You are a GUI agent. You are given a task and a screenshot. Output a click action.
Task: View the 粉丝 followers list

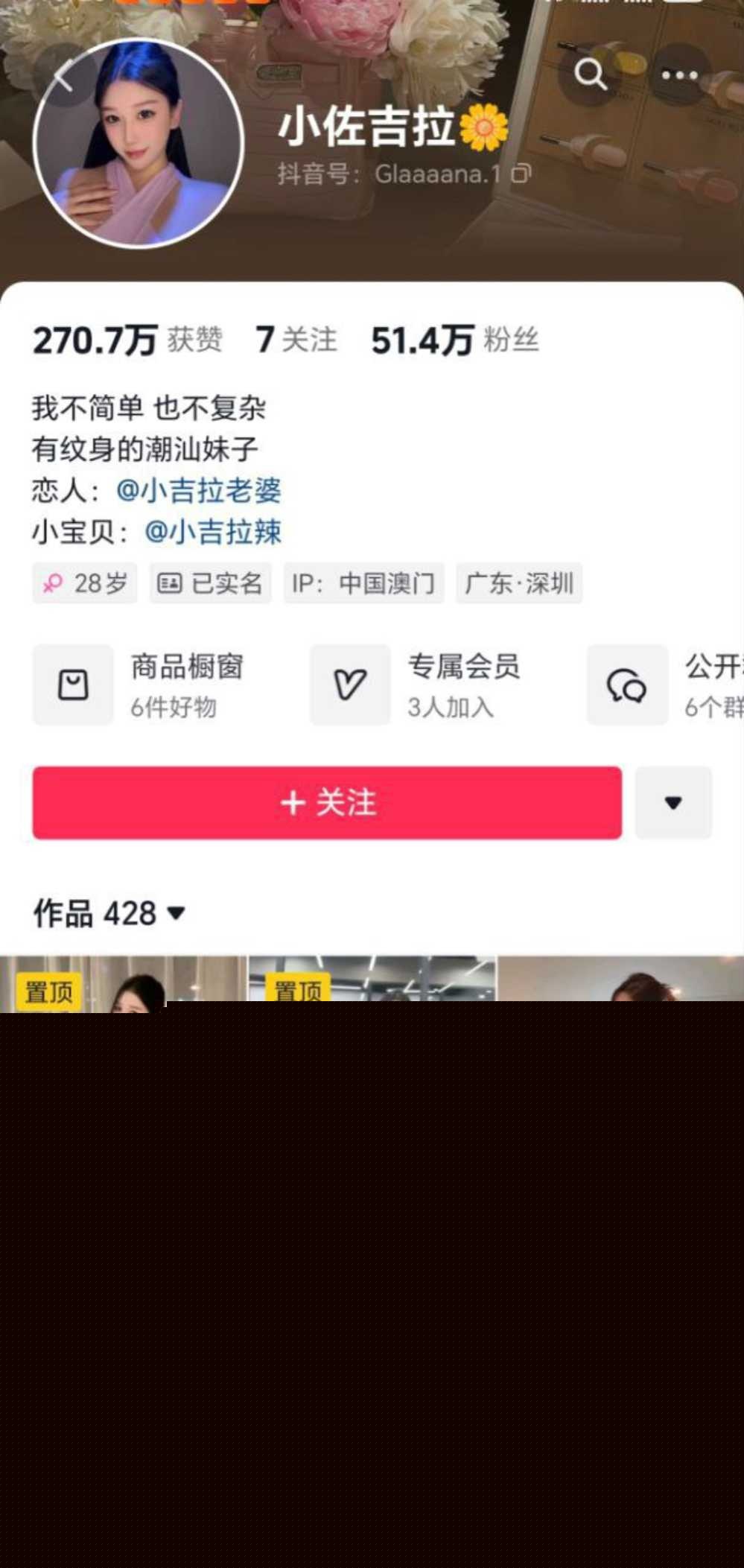click(x=454, y=340)
